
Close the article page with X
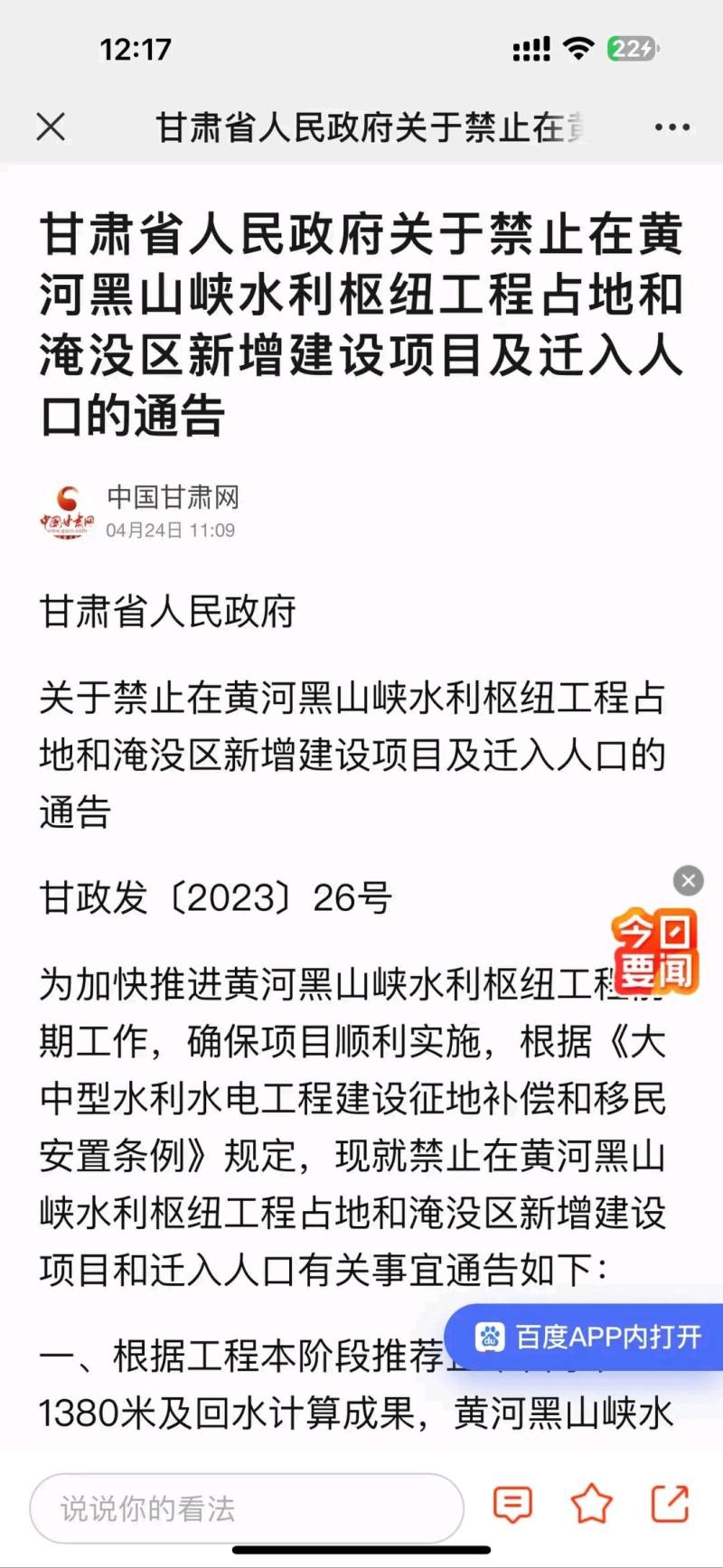[51, 127]
